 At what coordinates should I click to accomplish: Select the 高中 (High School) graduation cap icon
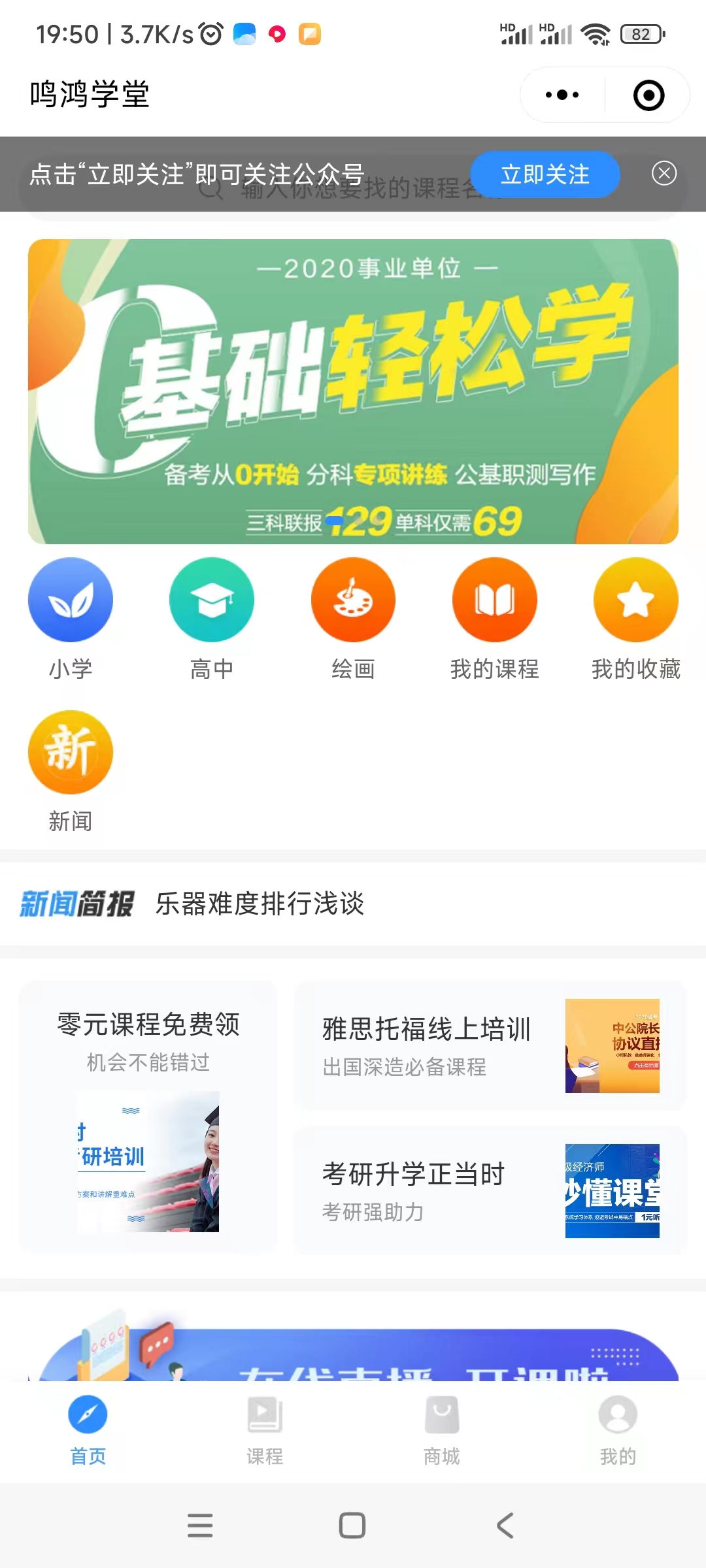tap(211, 599)
